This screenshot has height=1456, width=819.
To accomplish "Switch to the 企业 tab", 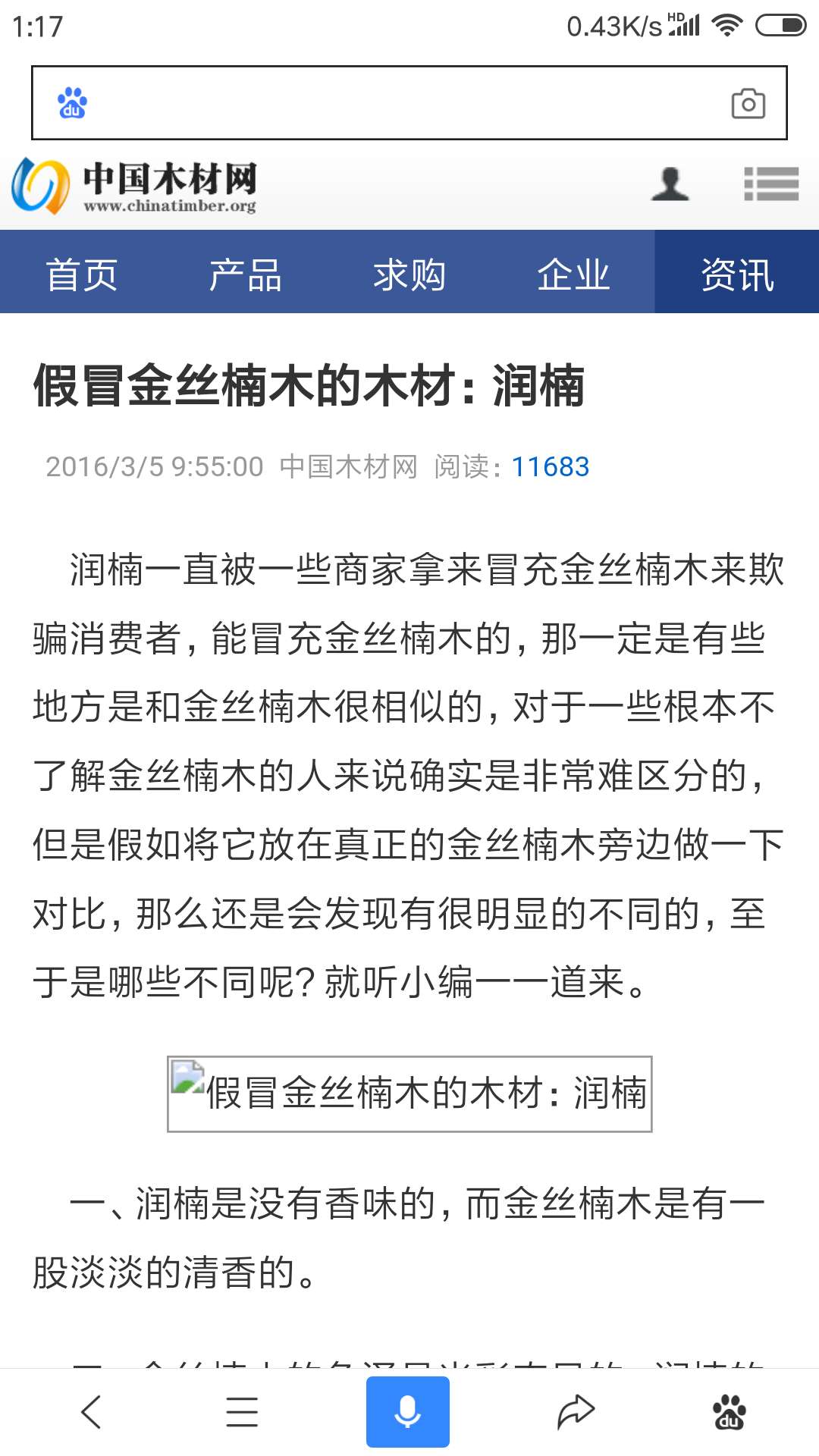I will [573, 275].
